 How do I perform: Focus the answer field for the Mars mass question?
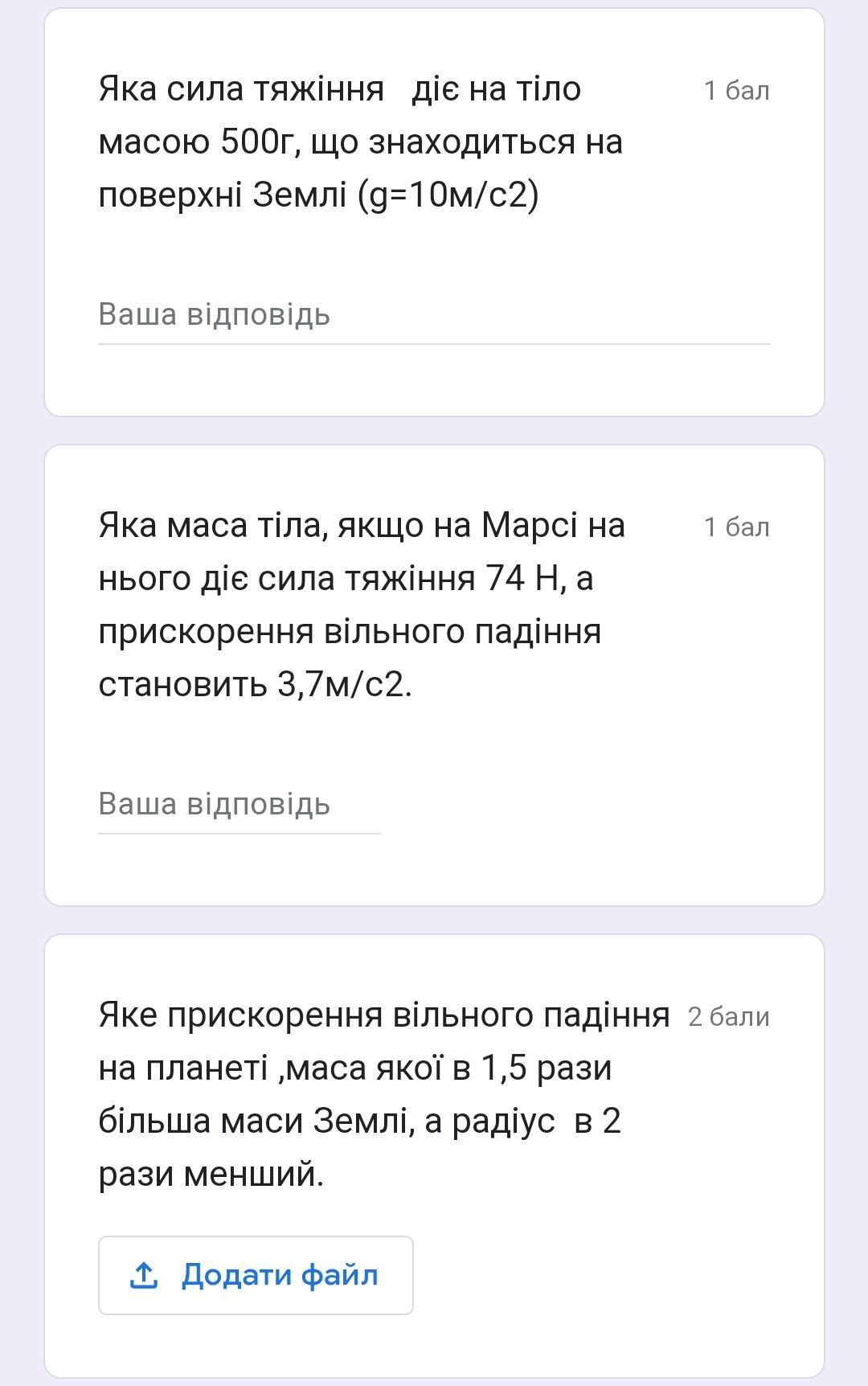(x=239, y=805)
